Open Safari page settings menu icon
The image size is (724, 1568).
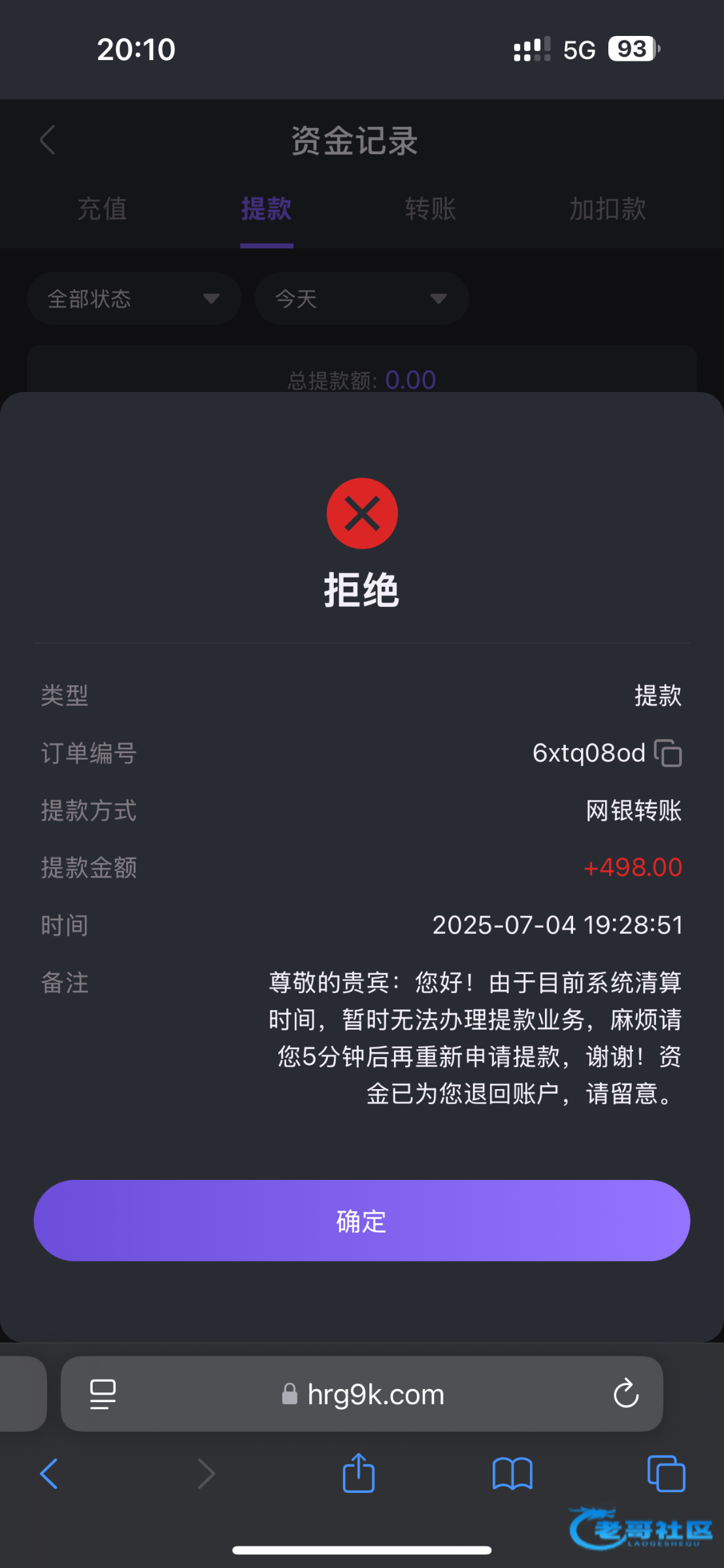(103, 1394)
